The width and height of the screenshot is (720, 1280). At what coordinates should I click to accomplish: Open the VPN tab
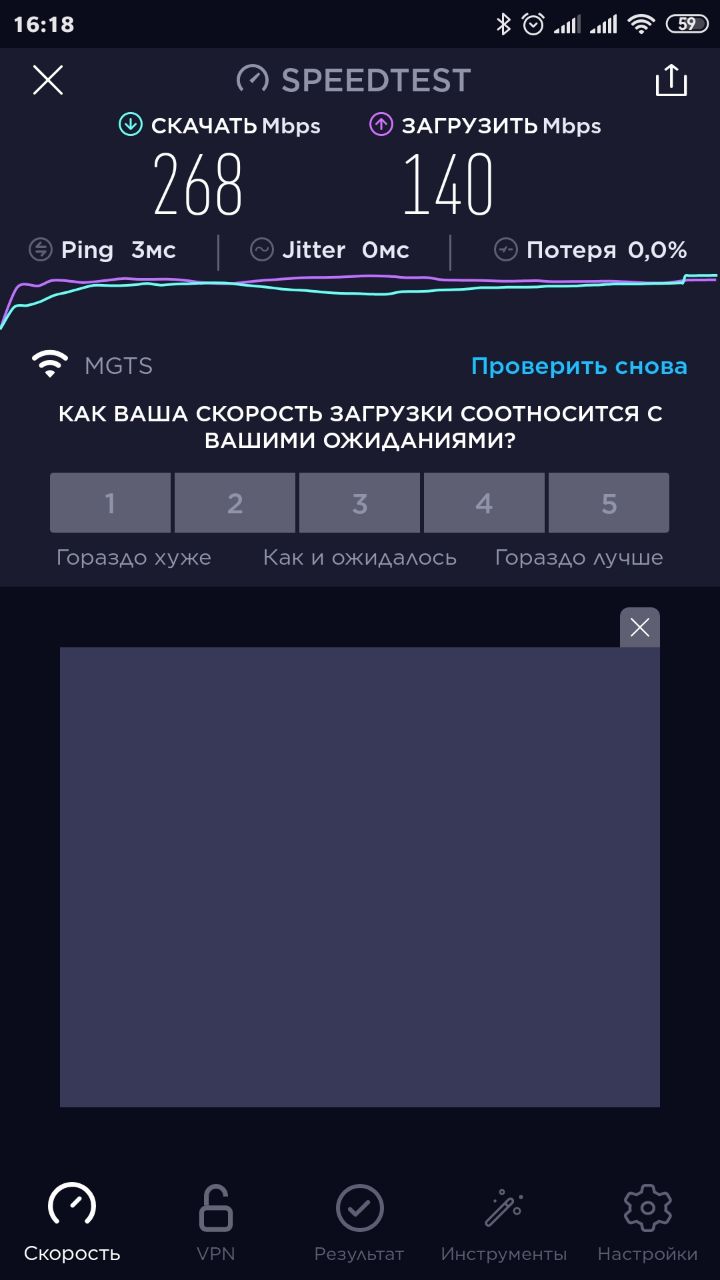(216, 1222)
